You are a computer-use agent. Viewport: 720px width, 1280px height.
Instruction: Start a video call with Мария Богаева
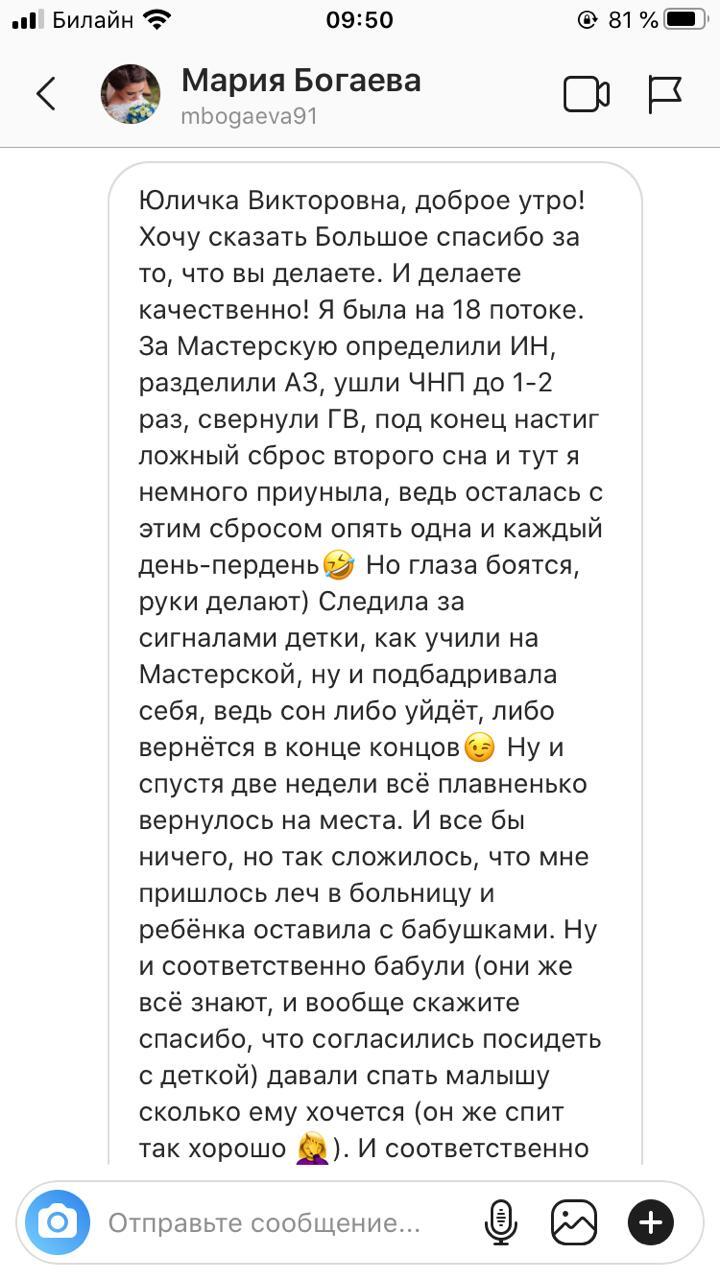click(586, 94)
